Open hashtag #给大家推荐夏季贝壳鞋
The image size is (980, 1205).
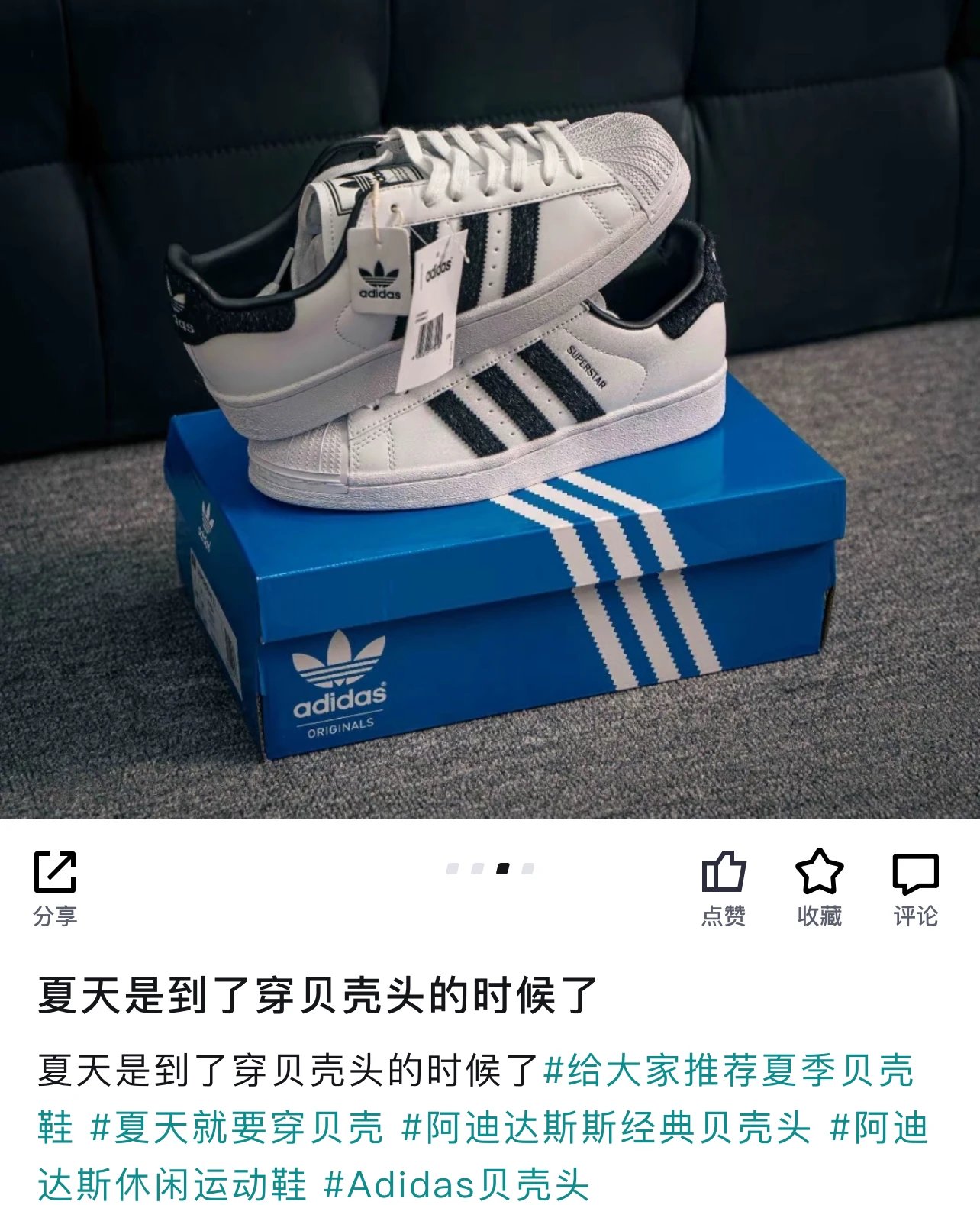727,1070
